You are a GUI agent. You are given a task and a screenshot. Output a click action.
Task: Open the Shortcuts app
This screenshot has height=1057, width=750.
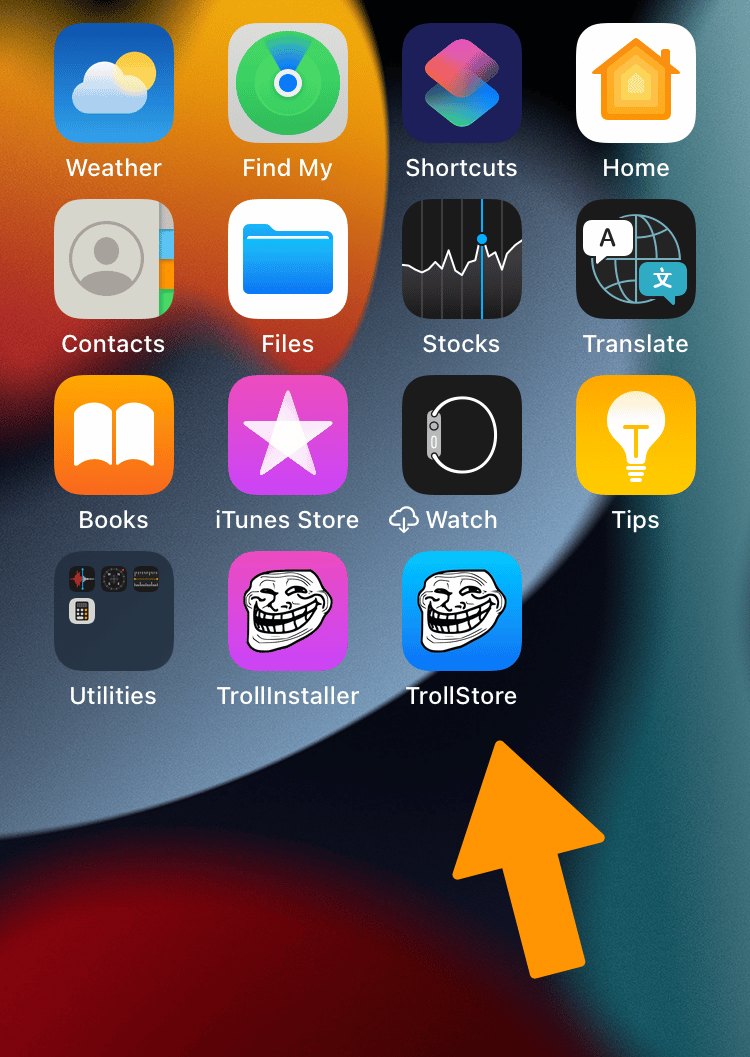pos(462,83)
